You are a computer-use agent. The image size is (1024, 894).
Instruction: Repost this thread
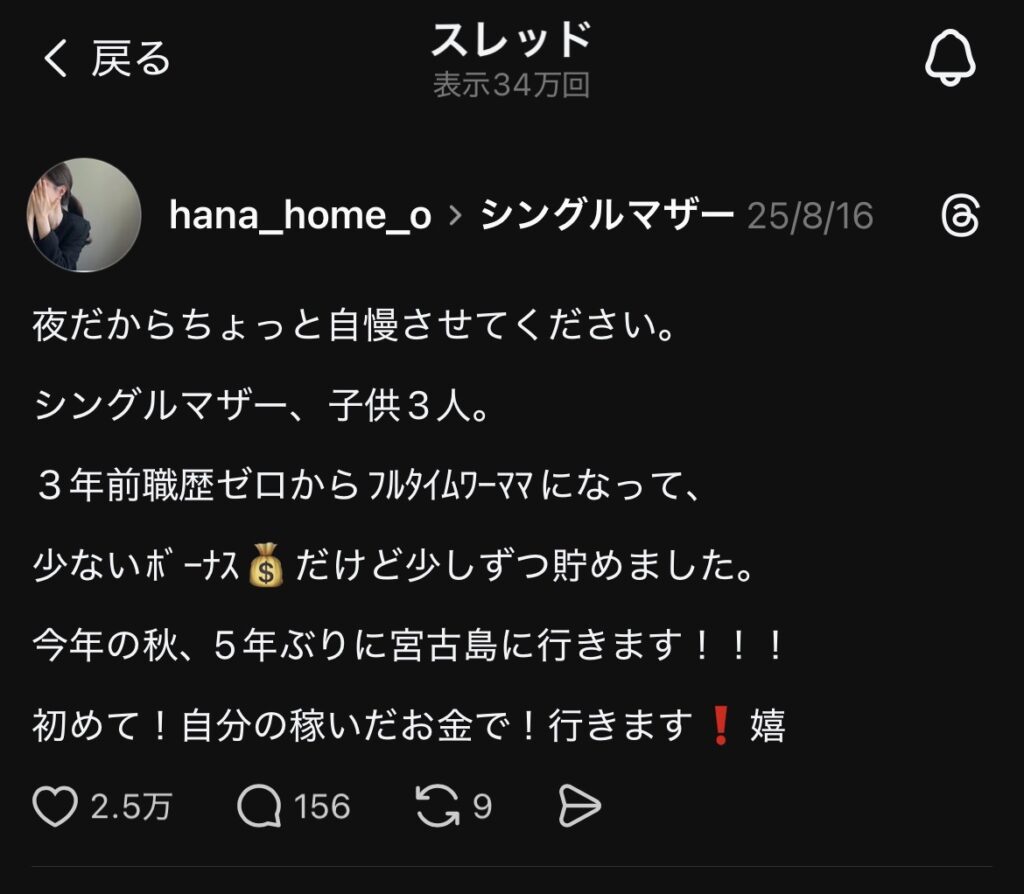[437, 807]
